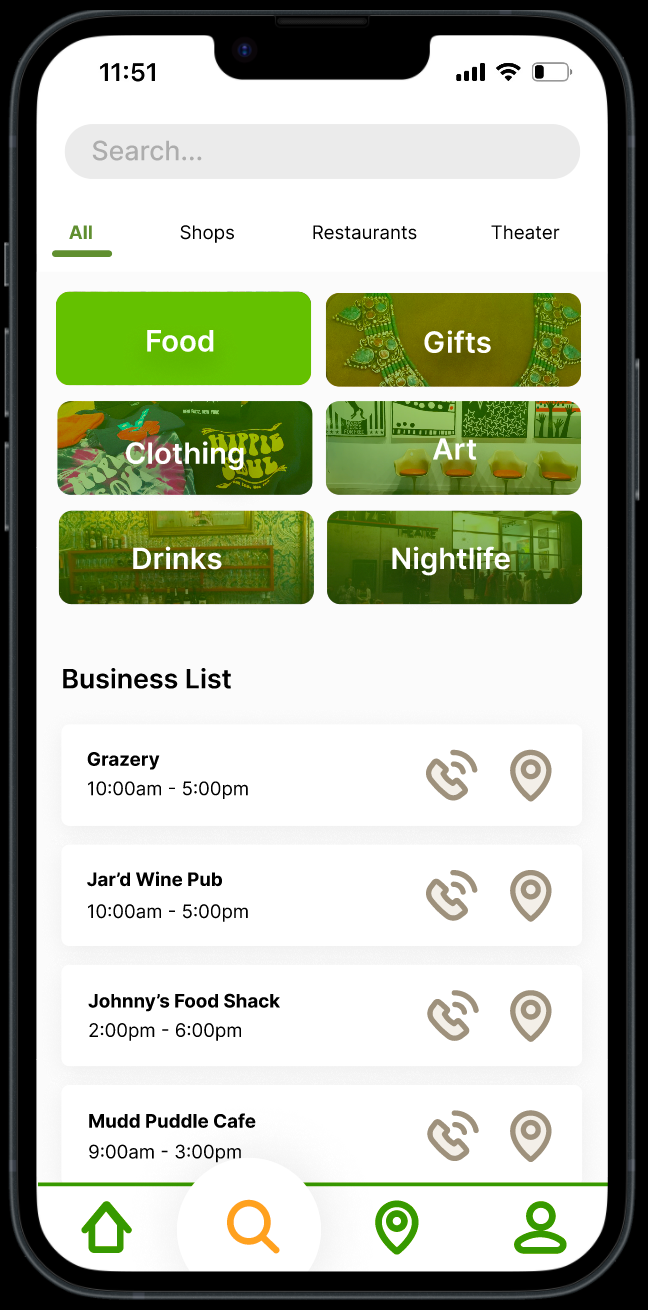Call Johnny's Food Shack
This screenshot has height=1310, width=648.
point(451,1016)
